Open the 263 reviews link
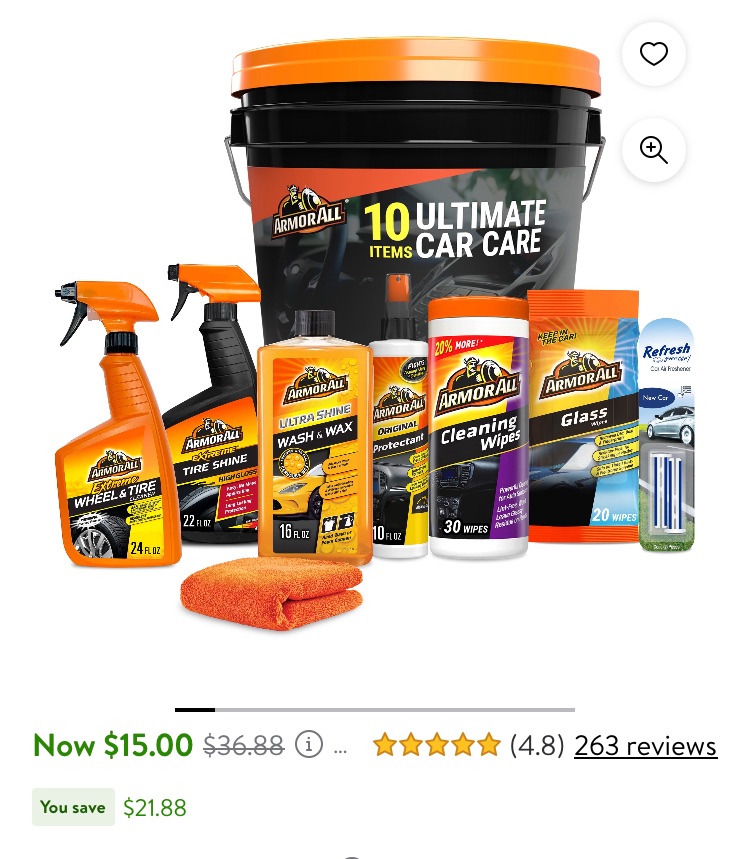Viewport: 750px width, 859px height. (x=645, y=746)
